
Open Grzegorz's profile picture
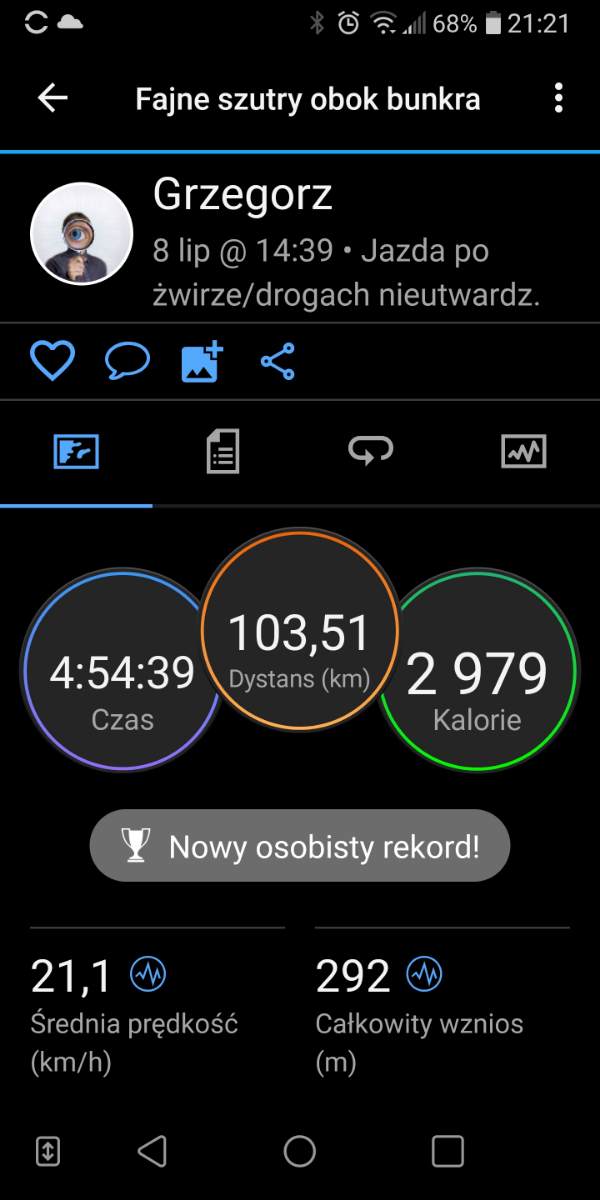coord(82,233)
